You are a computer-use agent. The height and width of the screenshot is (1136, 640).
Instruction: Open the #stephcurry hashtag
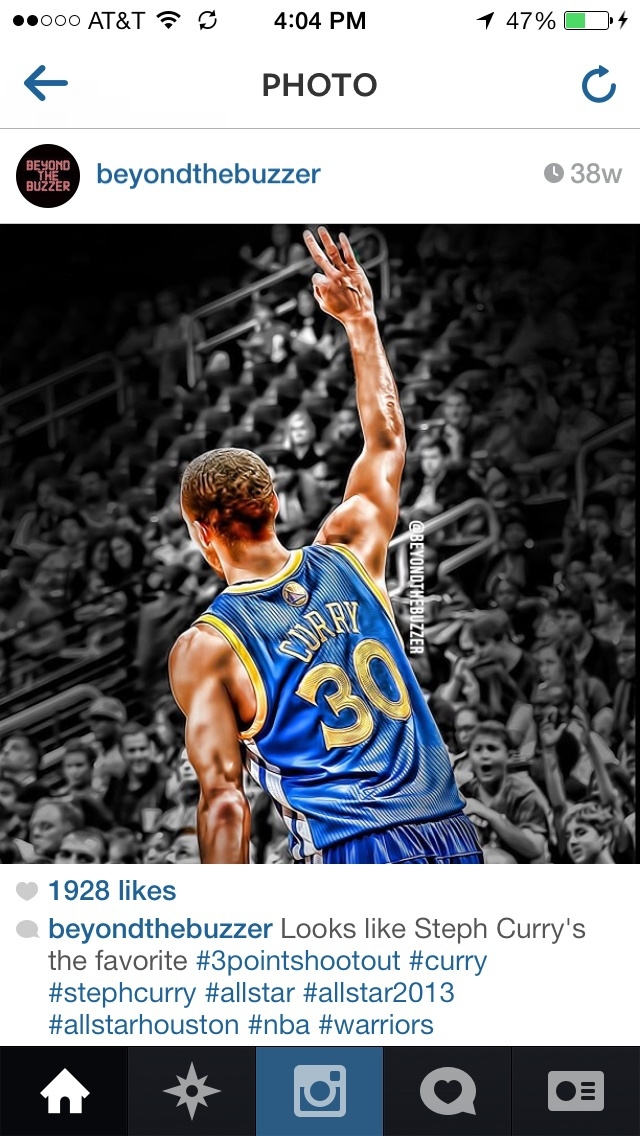pyautogui.click(x=120, y=993)
